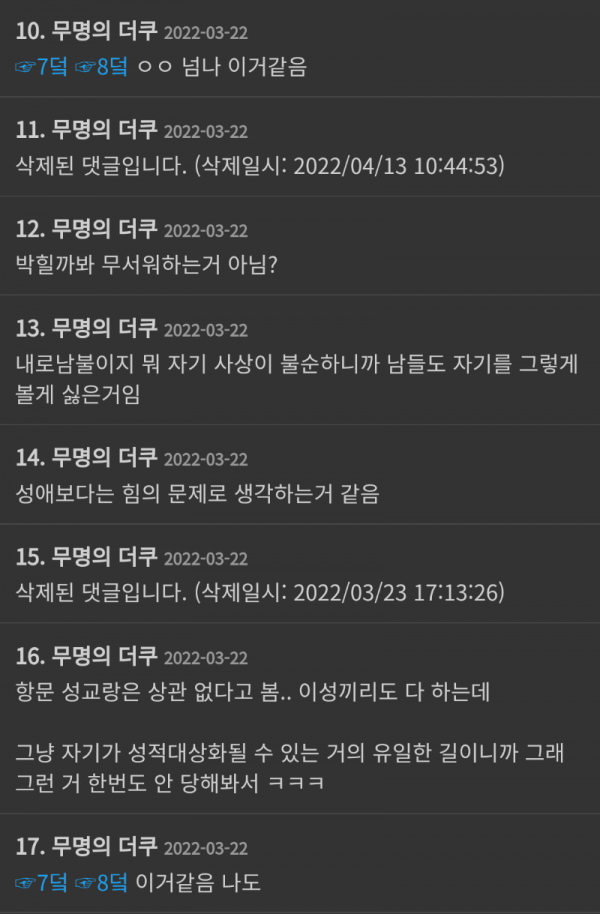Open the ☞7덬 reply link in comment 10
The height and width of the screenshot is (914, 600).
(42, 67)
